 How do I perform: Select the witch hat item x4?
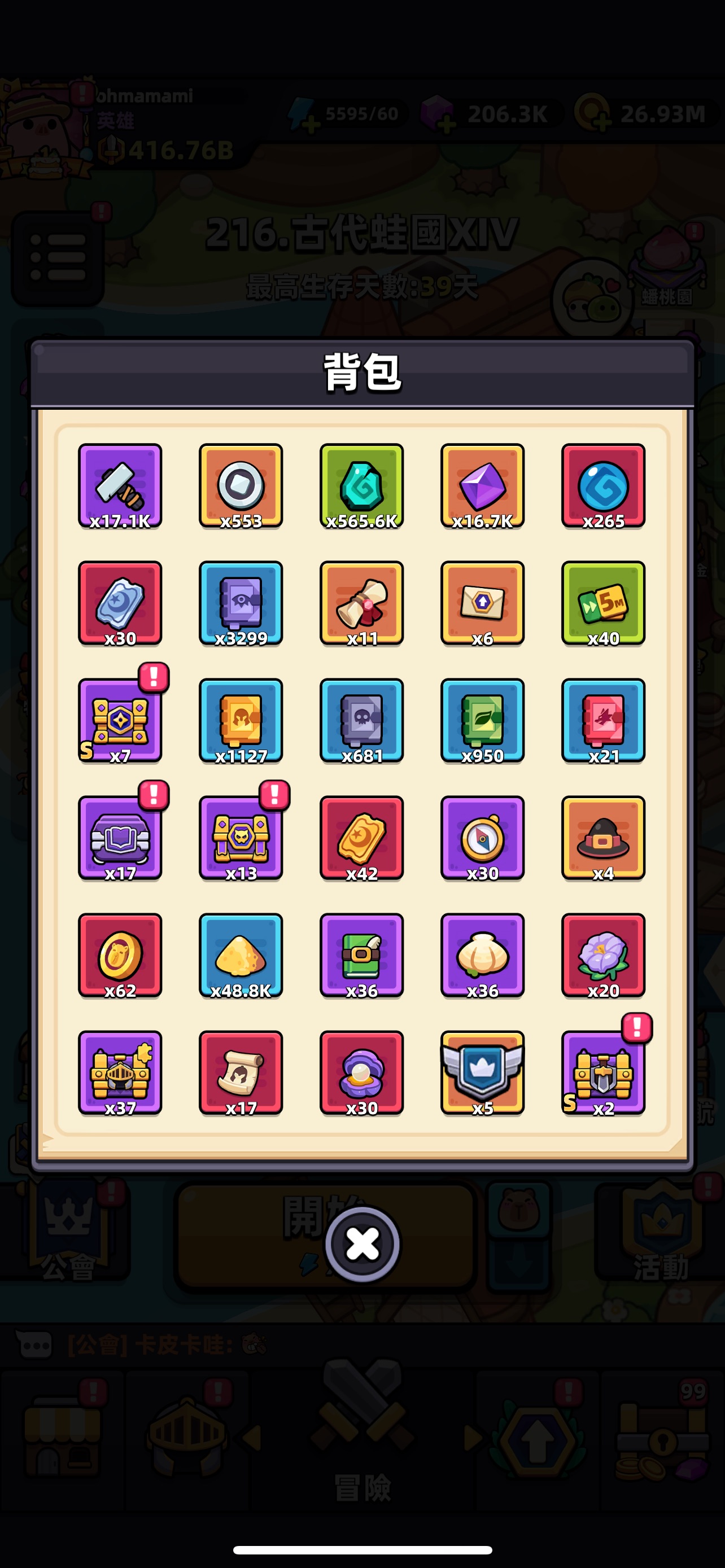(602, 838)
